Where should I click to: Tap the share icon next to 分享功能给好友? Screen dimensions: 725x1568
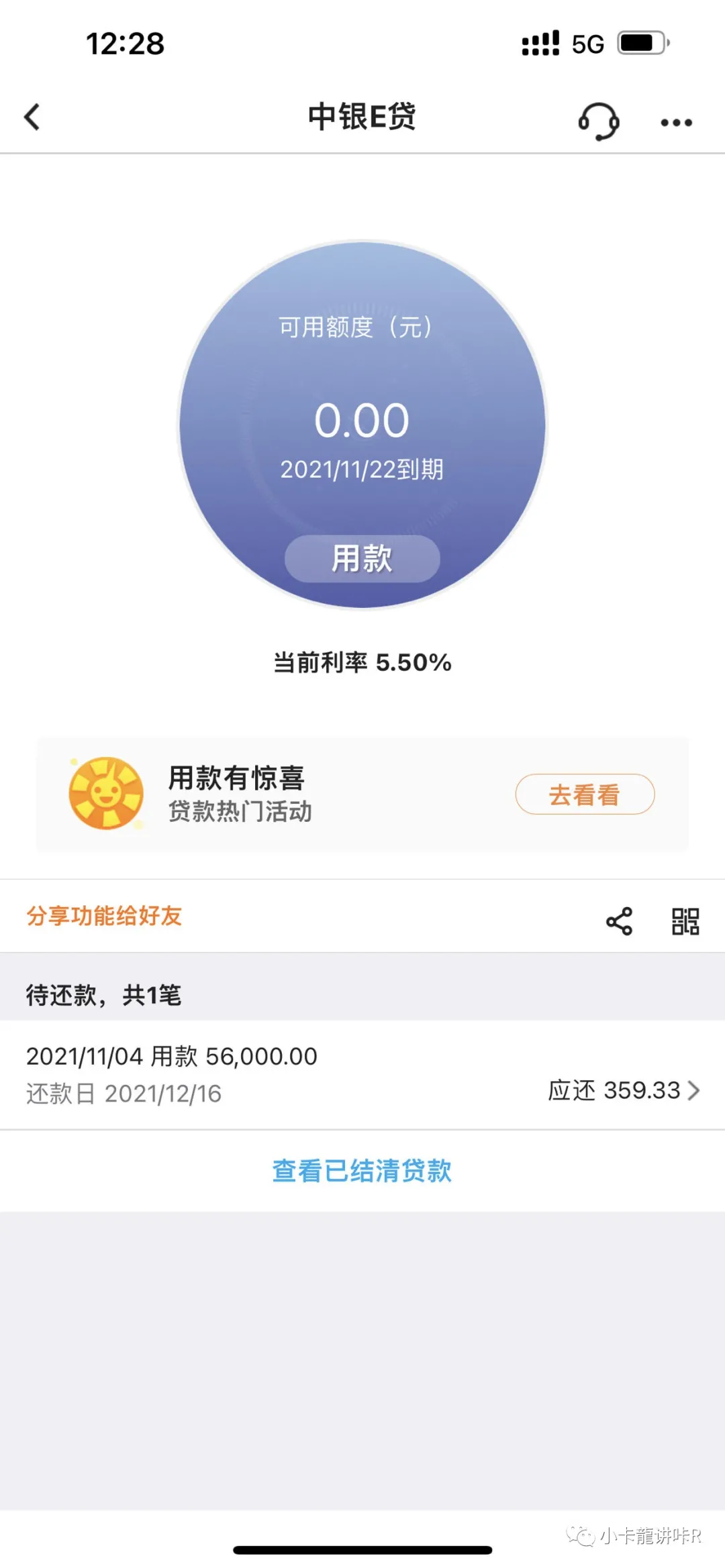(620, 922)
